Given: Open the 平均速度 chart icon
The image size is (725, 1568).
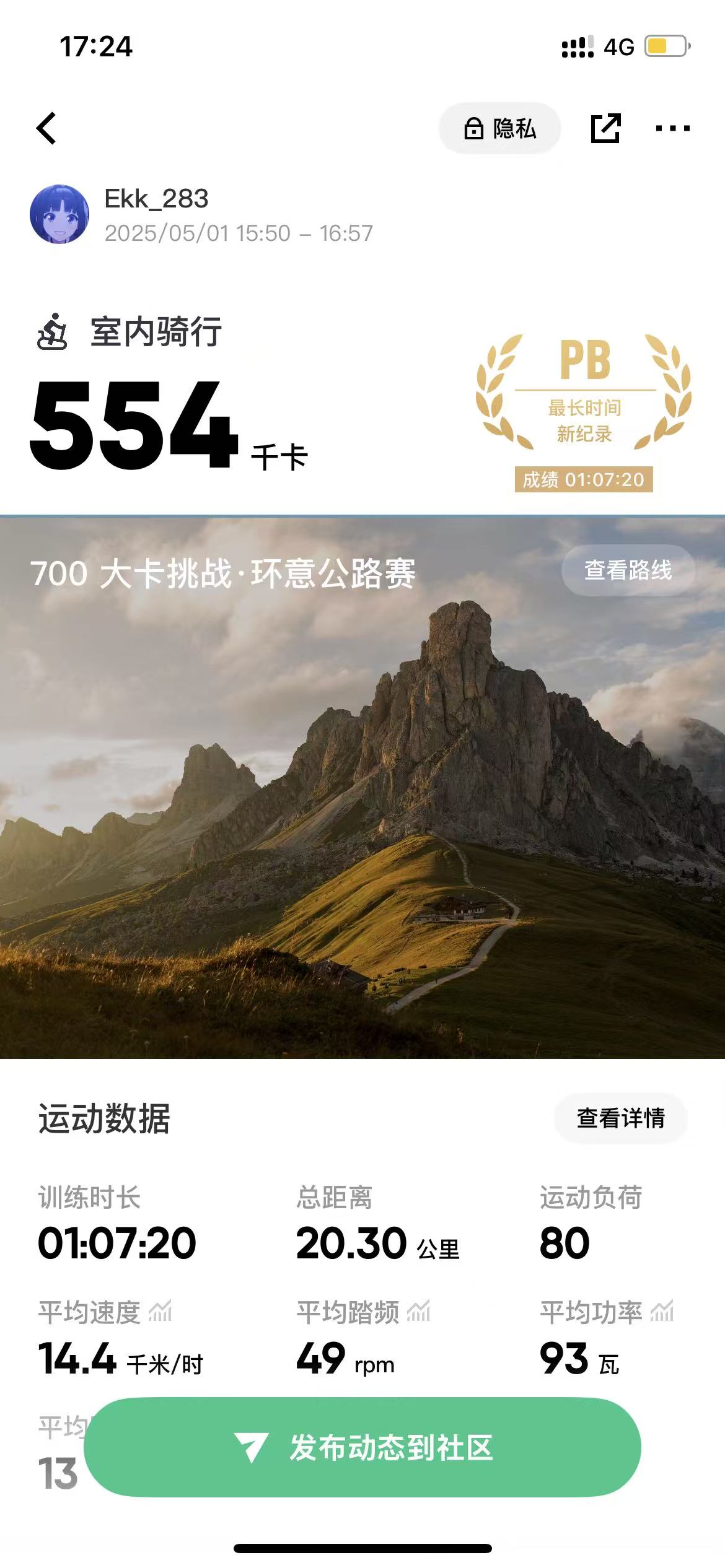Looking at the screenshot, I should click(x=160, y=1312).
